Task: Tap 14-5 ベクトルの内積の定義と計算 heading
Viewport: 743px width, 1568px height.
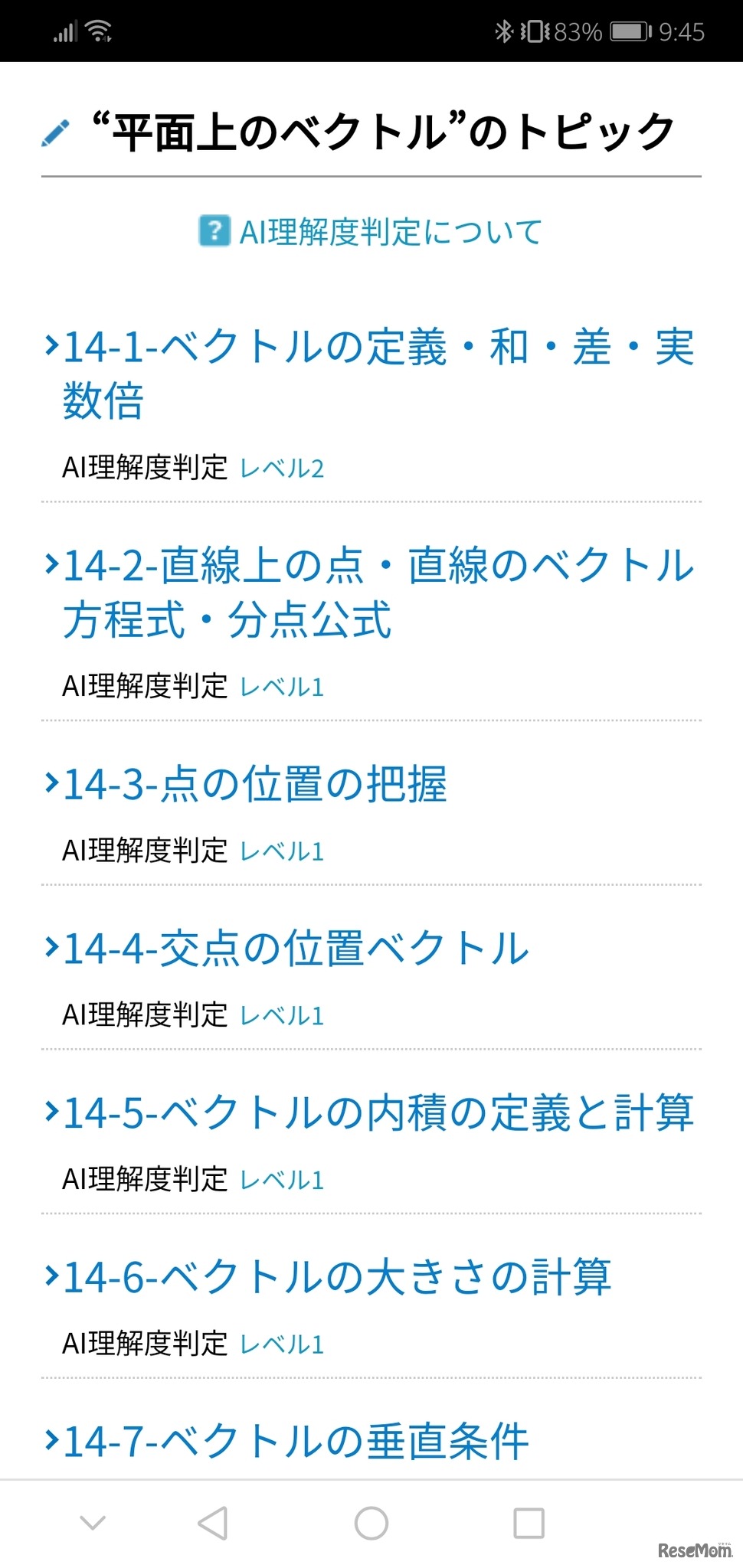Action: tap(375, 1114)
